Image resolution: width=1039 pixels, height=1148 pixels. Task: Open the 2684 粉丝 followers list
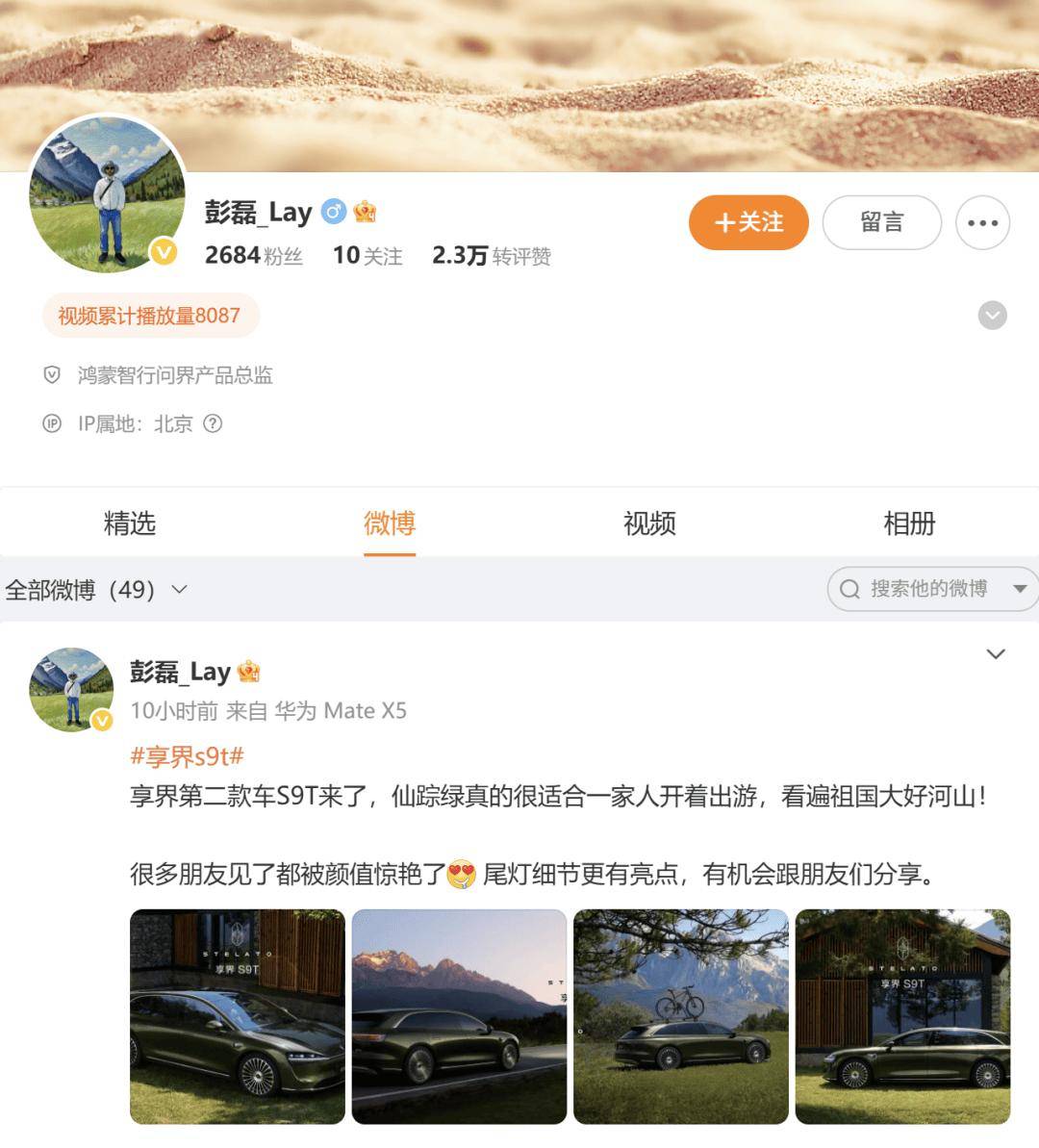click(254, 256)
